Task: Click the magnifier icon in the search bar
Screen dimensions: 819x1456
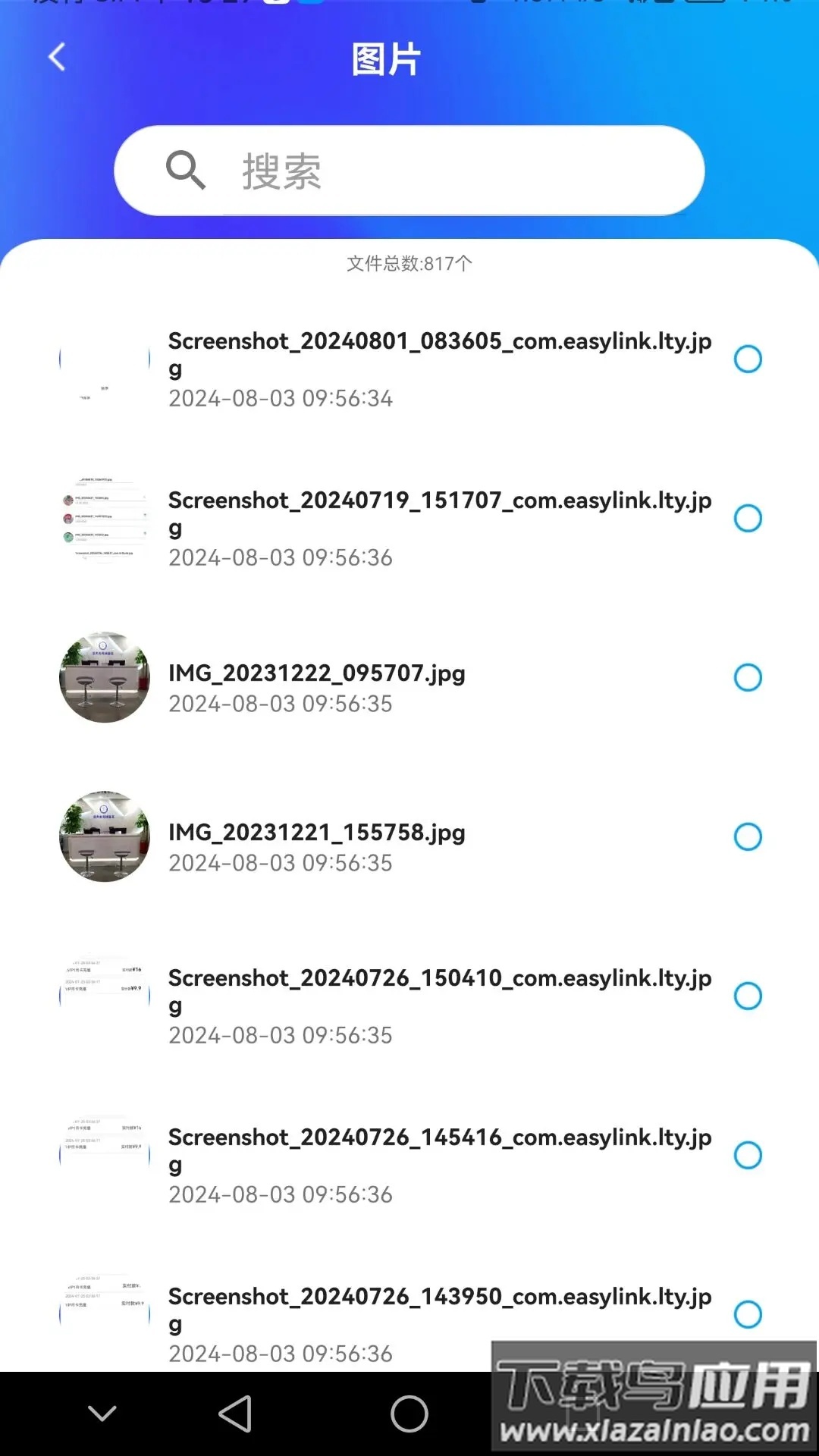Action: 184,171
